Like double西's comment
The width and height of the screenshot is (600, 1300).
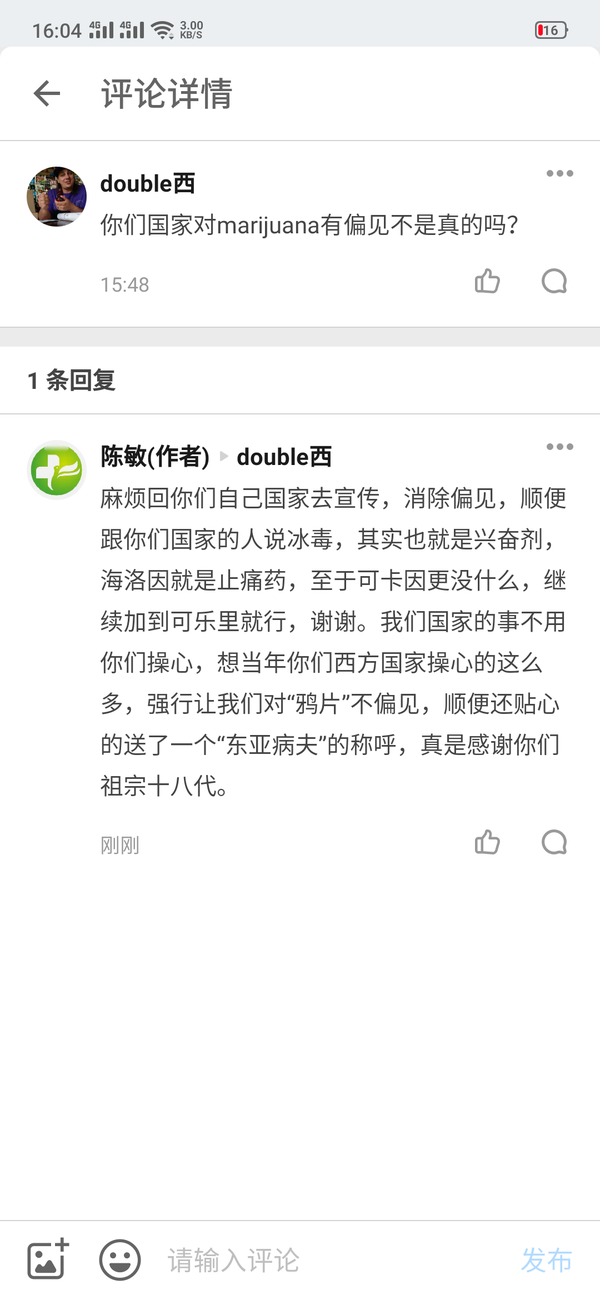tap(487, 282)
